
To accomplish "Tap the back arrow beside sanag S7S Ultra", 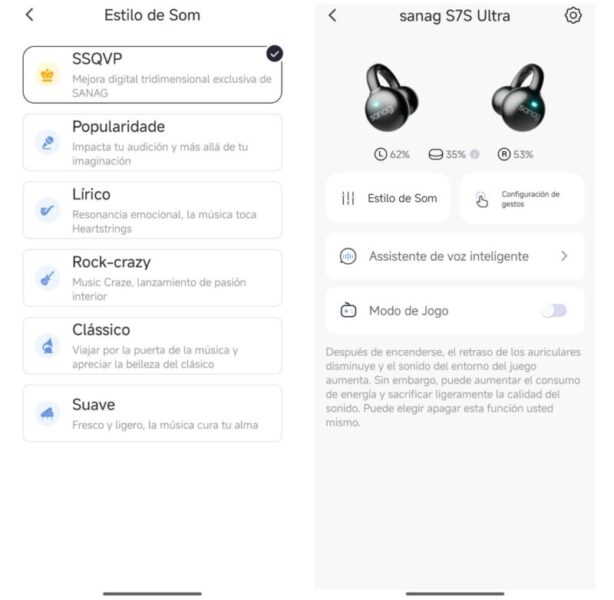I will 333,16.
